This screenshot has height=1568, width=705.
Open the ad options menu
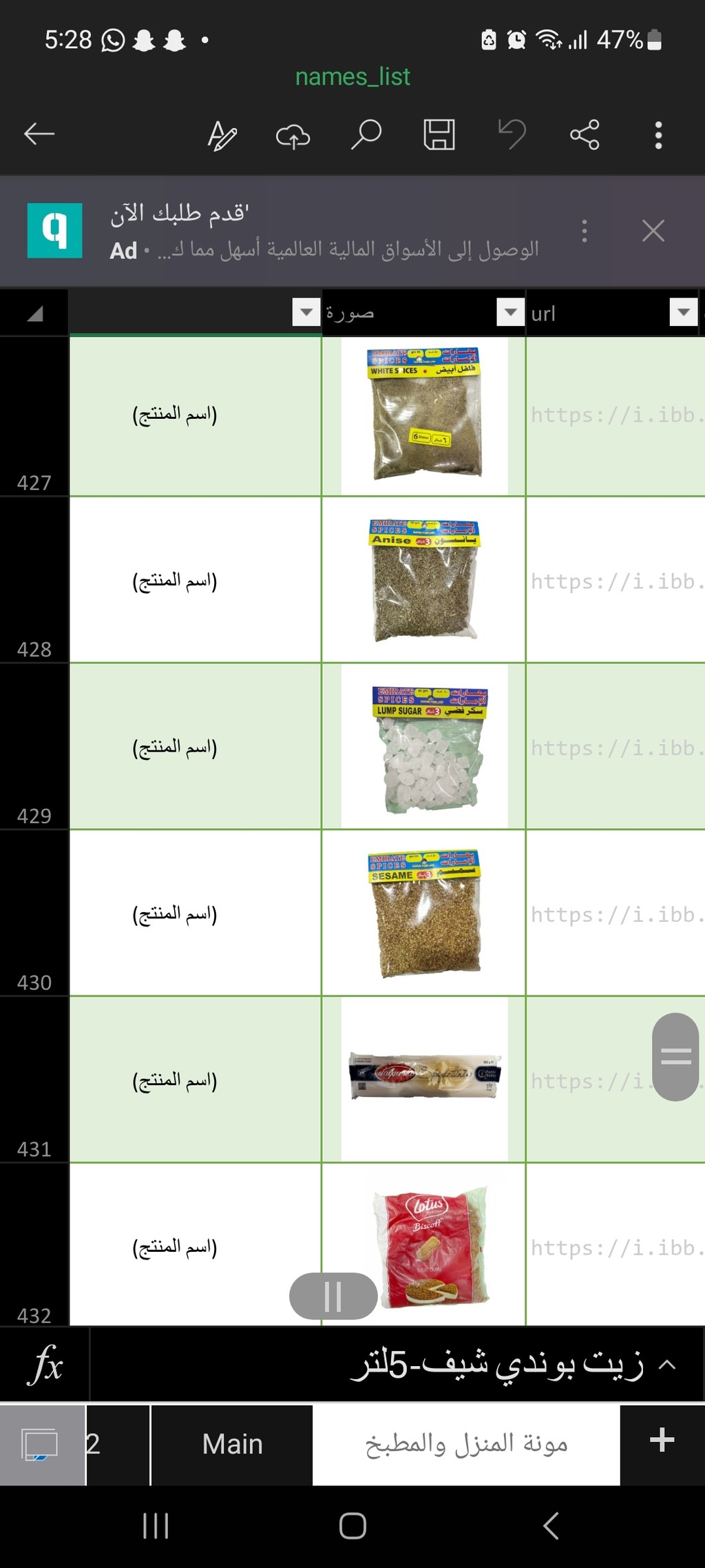click(585, 231)
